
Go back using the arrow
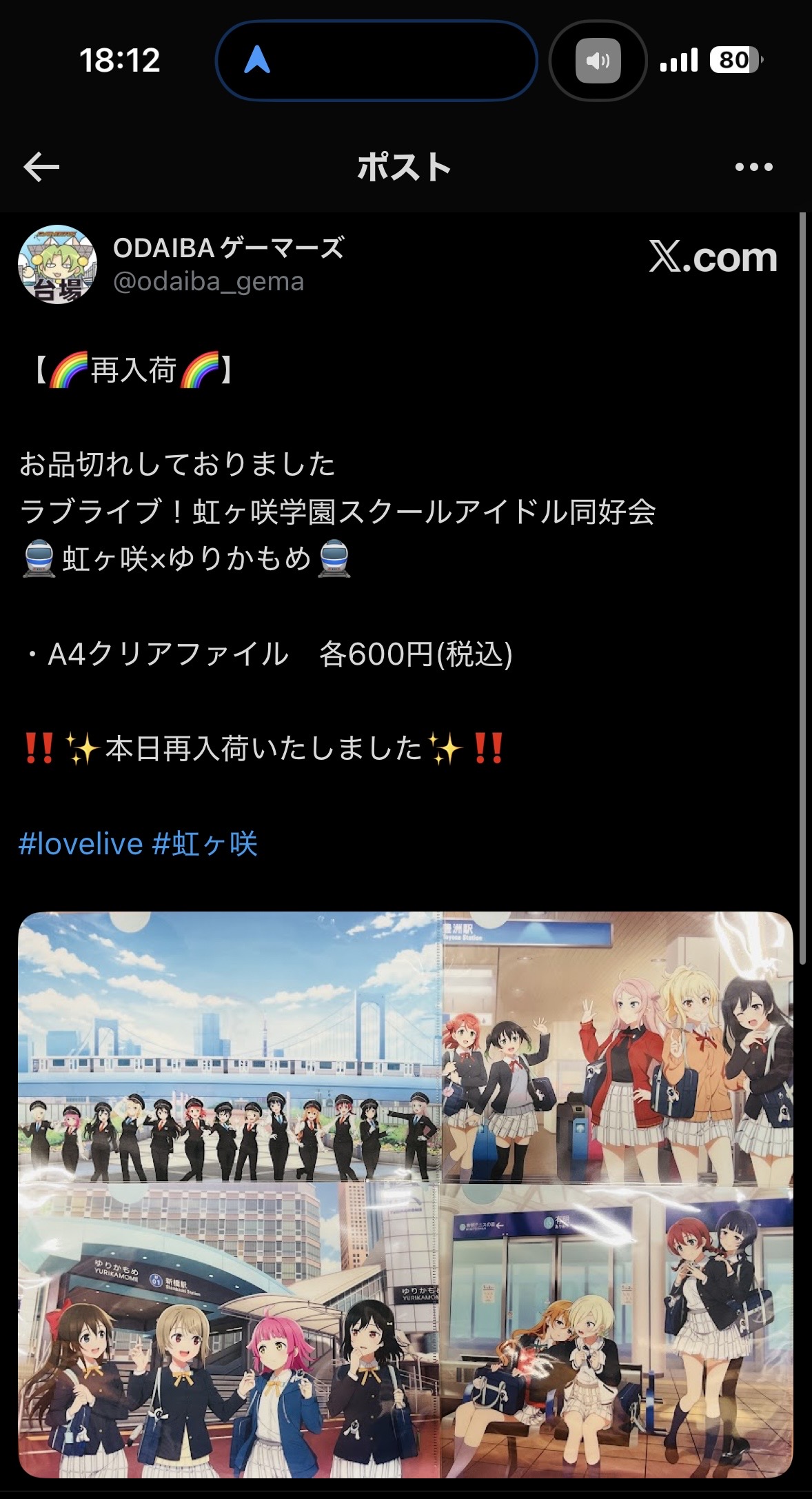pyautogui.click(x=41, y=168)
